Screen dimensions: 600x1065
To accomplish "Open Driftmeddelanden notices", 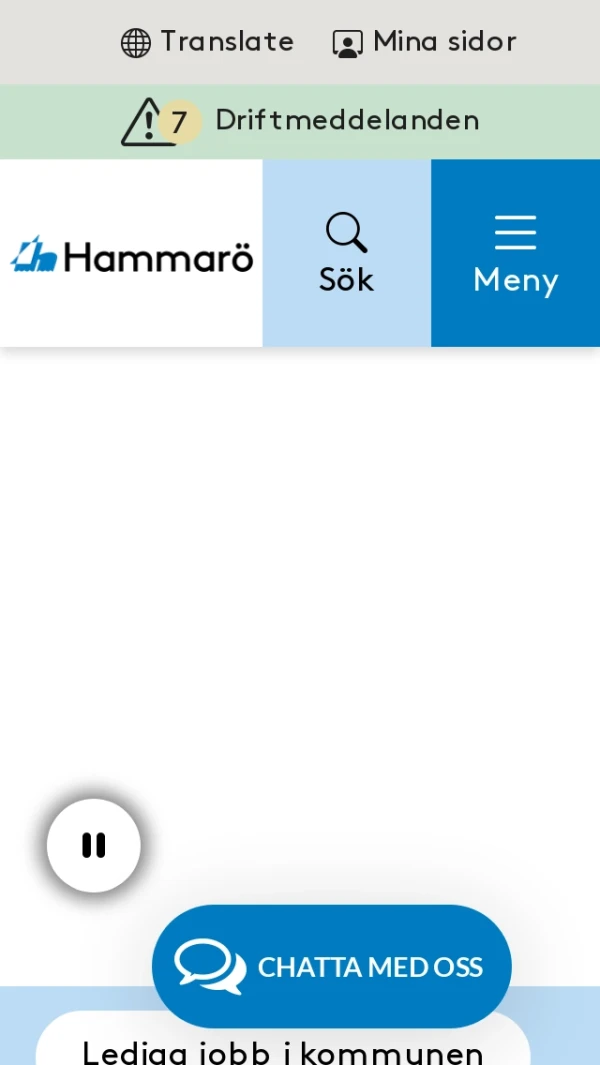I will coord(300,121).
